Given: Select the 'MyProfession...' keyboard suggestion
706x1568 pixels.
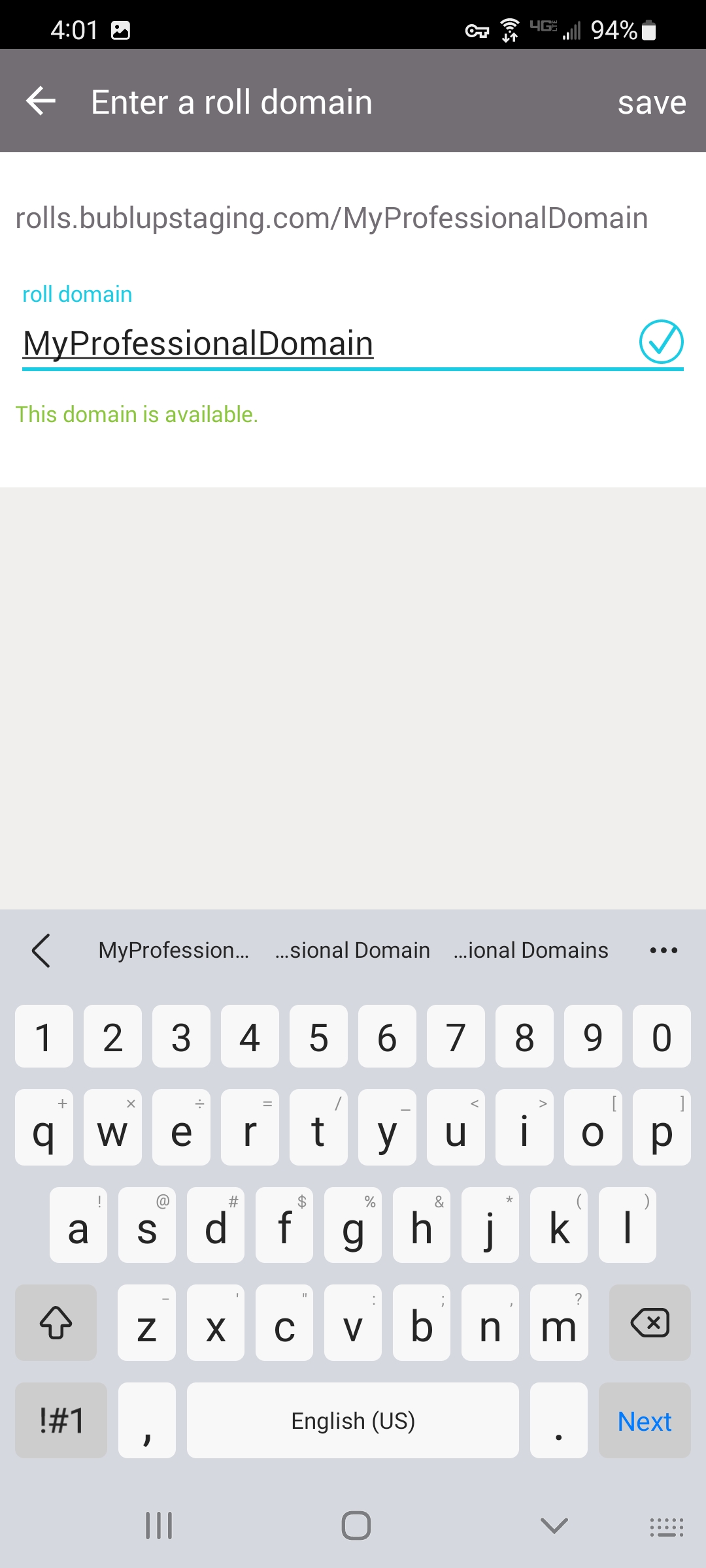Looking at the screenshot, I should coord(173,950).
